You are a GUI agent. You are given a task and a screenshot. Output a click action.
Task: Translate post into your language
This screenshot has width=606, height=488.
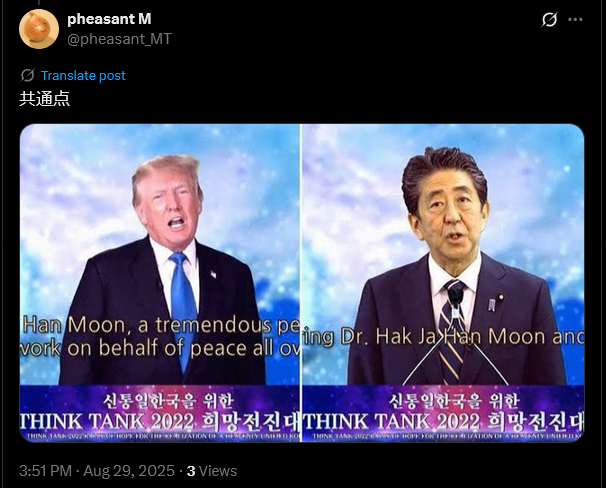click(x=82, y=75)
